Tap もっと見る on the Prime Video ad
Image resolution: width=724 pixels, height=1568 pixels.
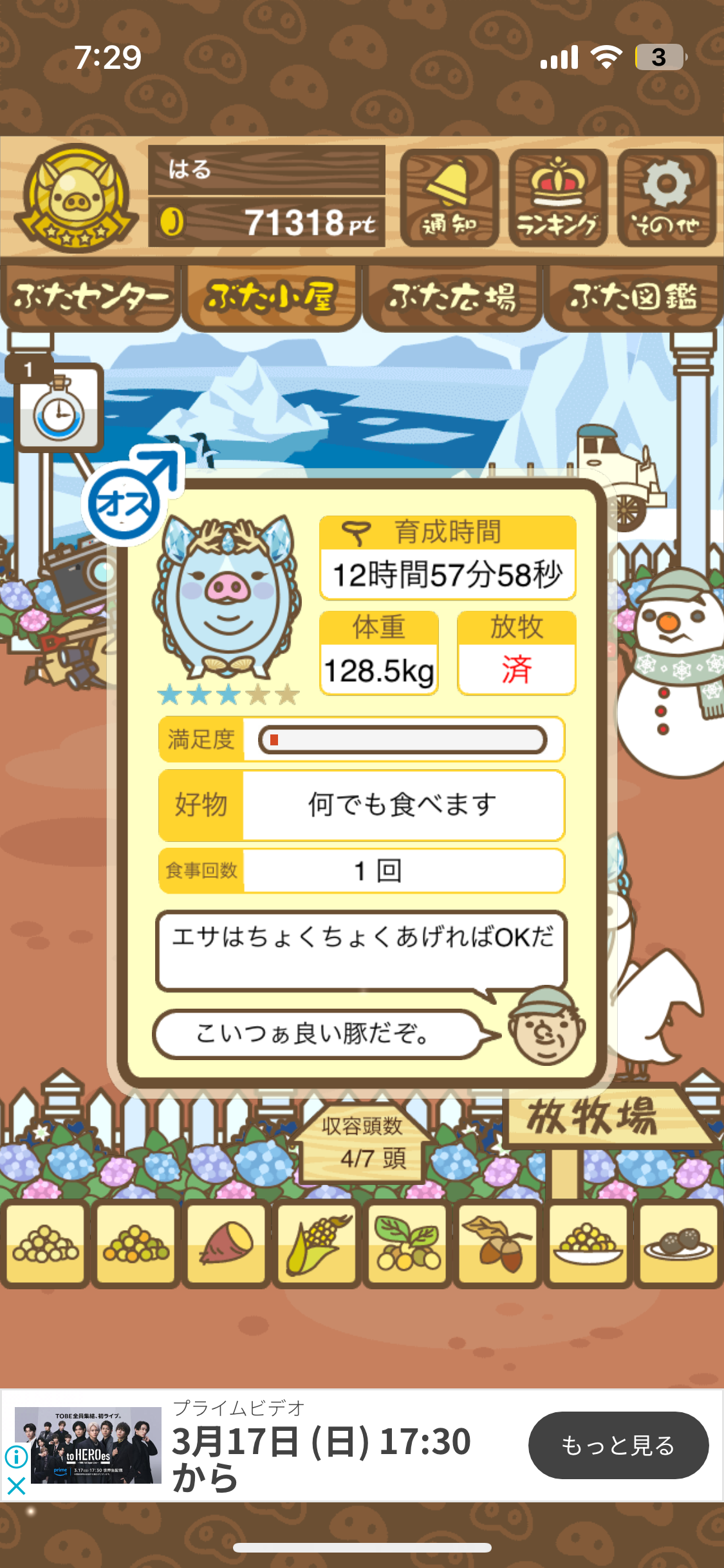[618, 1446]
